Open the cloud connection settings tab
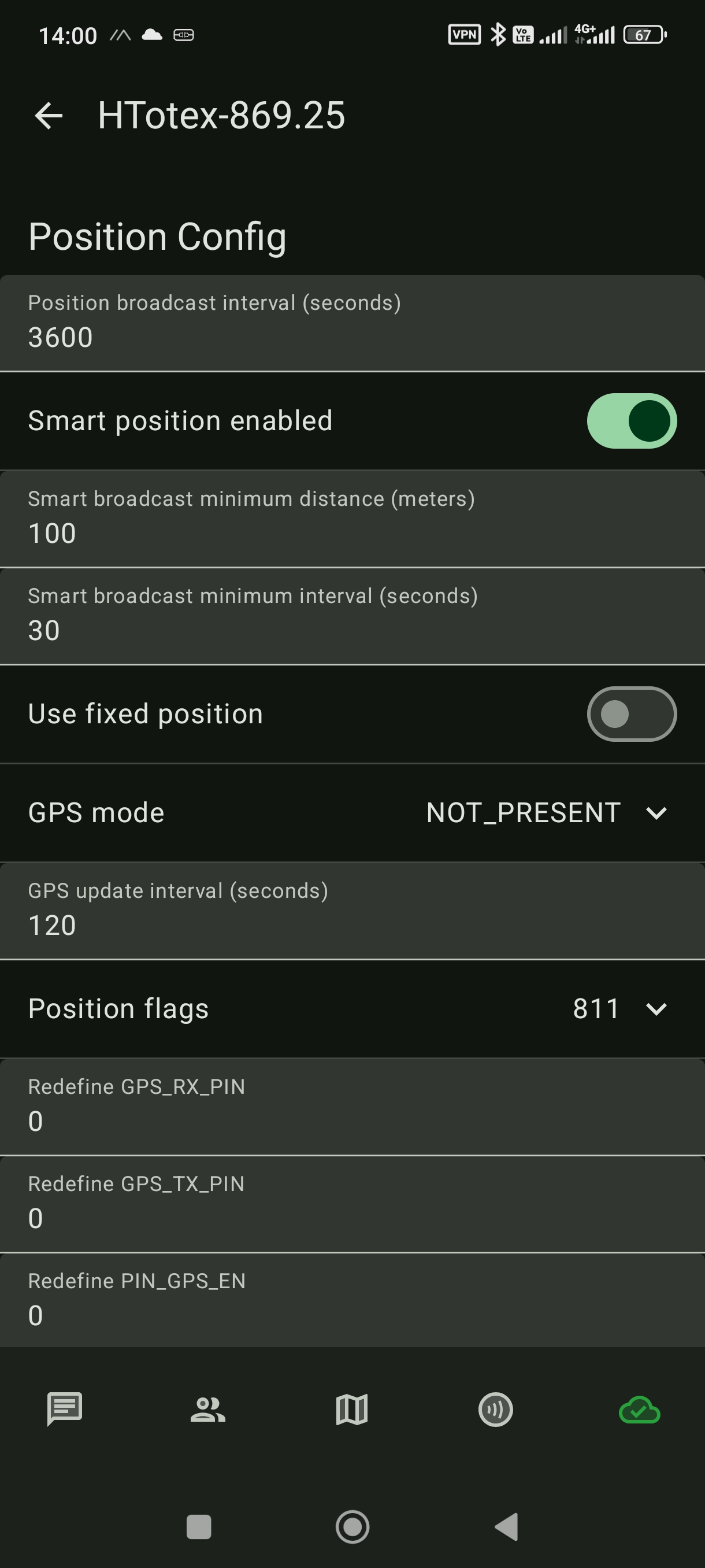Image resolution: width=705 pixels, height=1568 pixels. pyautogui.click(x=639, y=1409)
